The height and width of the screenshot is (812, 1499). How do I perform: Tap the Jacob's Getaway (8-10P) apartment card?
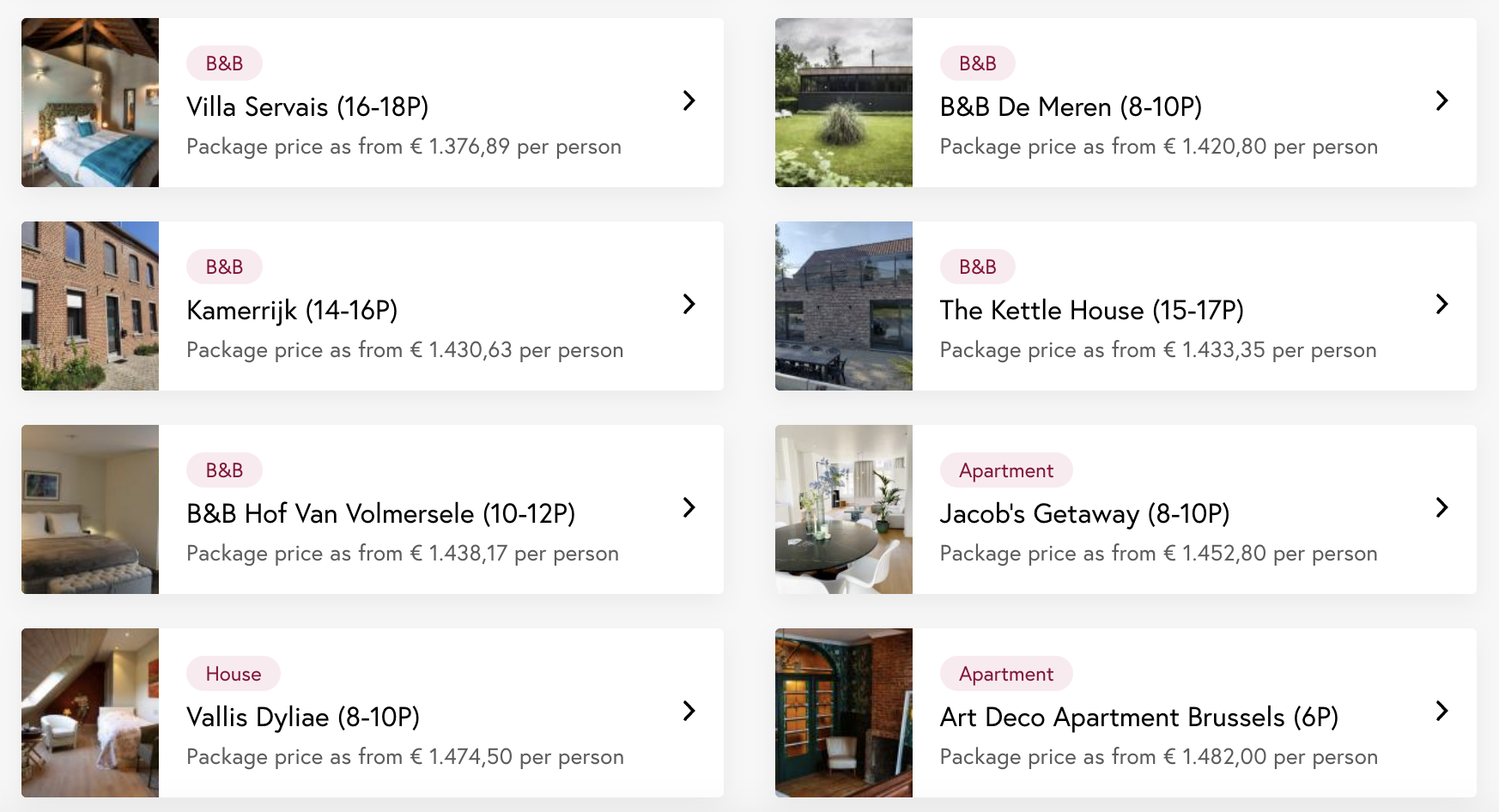(1125, 510)
